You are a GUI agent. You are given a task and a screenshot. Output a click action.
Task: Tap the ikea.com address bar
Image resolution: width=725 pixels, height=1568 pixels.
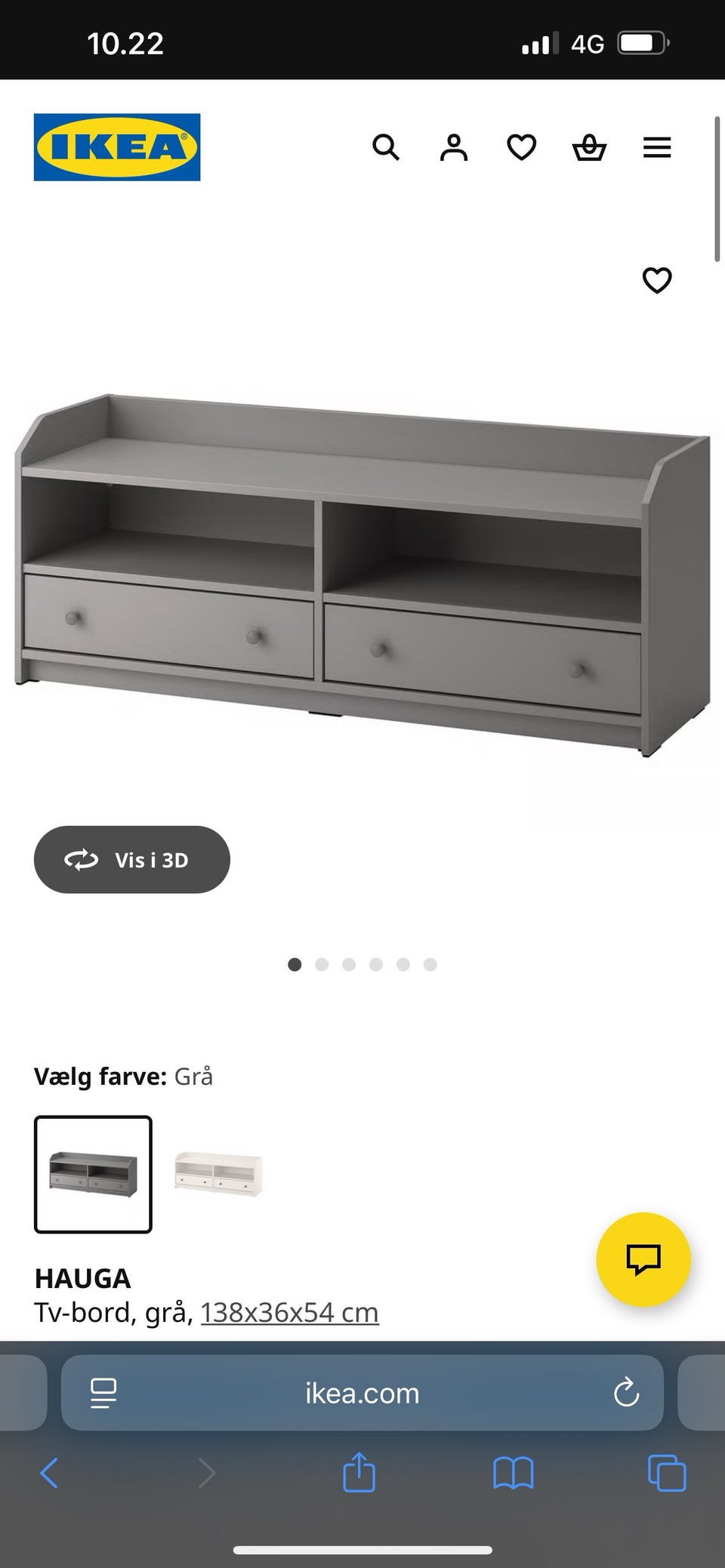click(362, 1393)
